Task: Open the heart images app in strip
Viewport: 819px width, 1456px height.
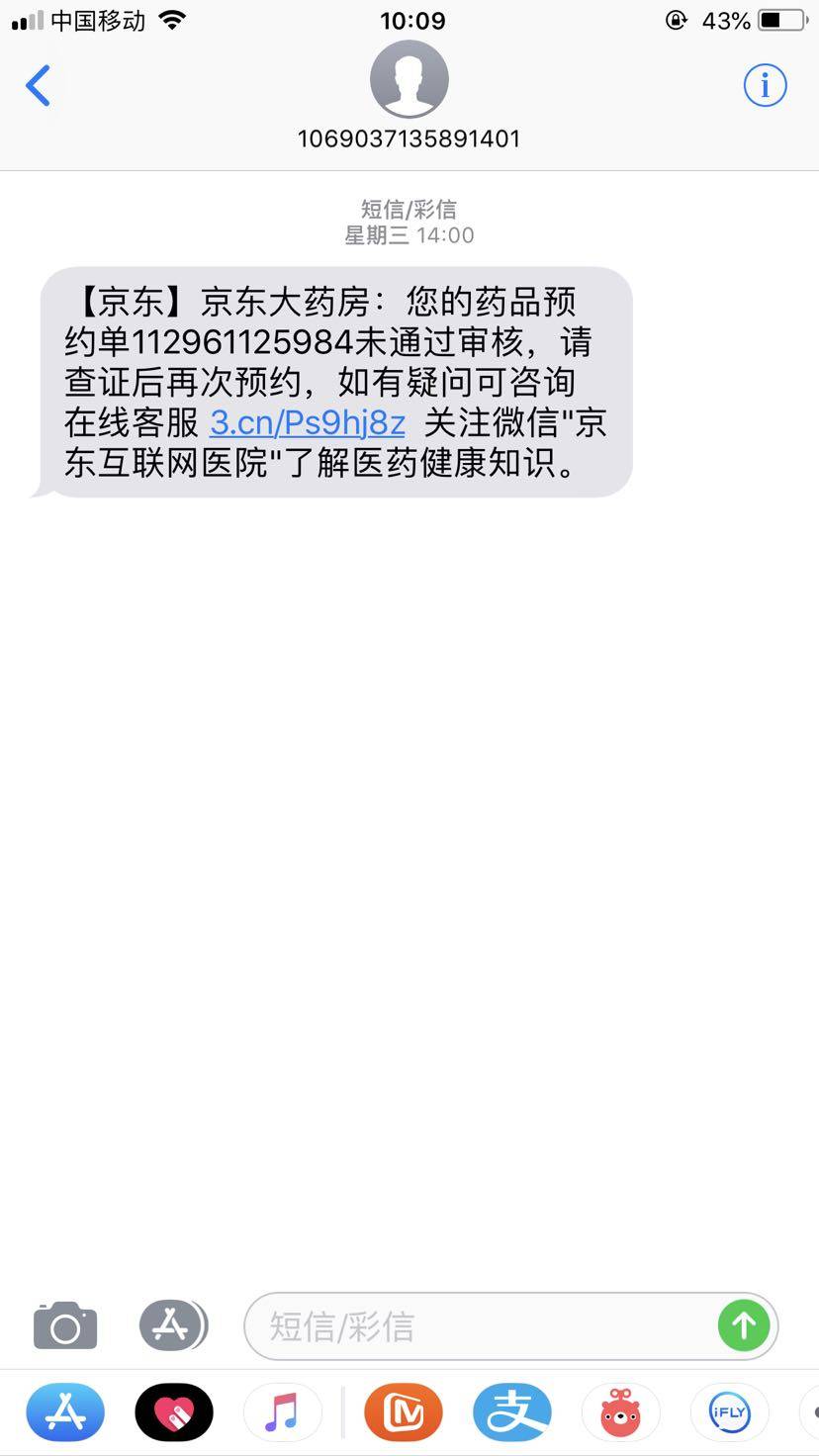Action: 174,1412
